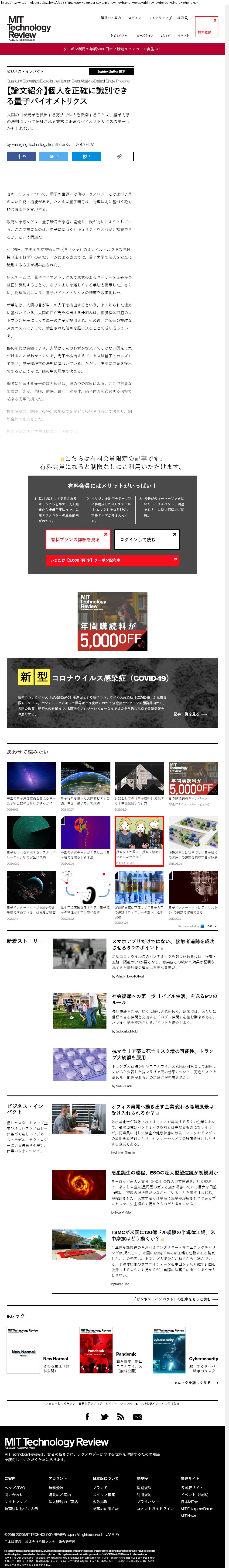Viewport: 229px width, 1568px height.
Task: Tap the RSS feed icon in the follow bar
Action: (121, 1416)
